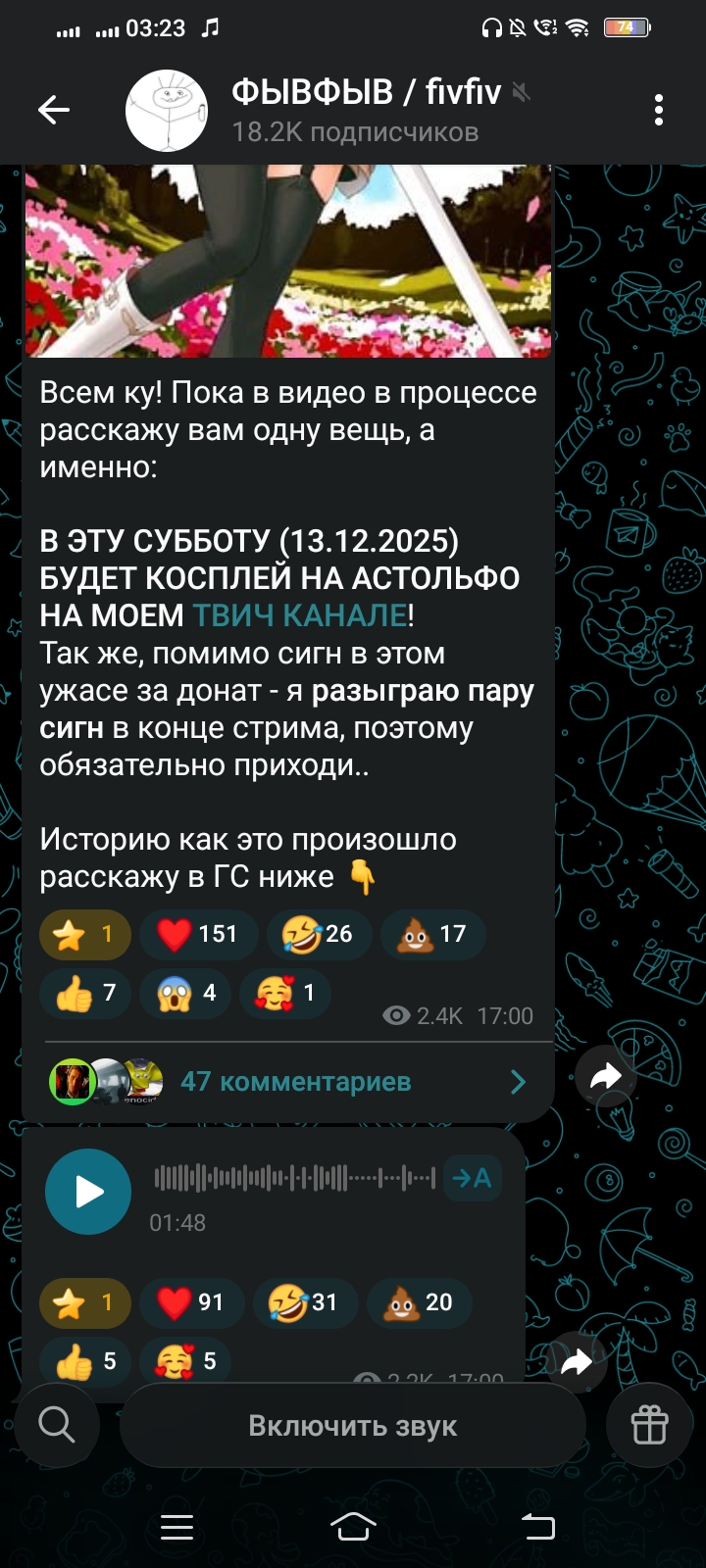The width and height of the screenshot is (706, 1568).
Task: Go back from the channel
Action: [54, 111]
